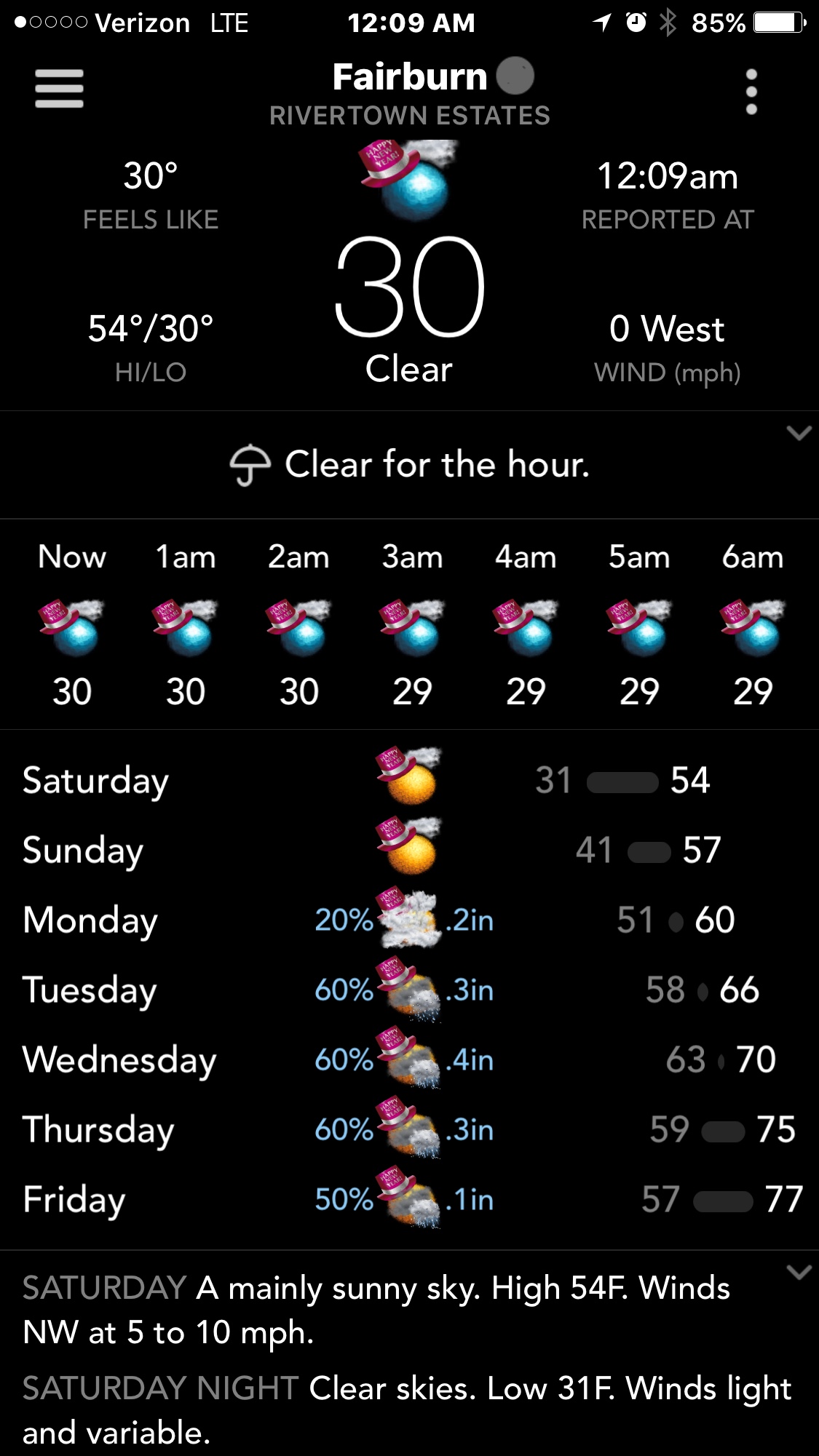Screen dimensions: 819x1456
Task: Select the Tuesday forecast row
Action: pyautogui.click(x=409, y=990)
